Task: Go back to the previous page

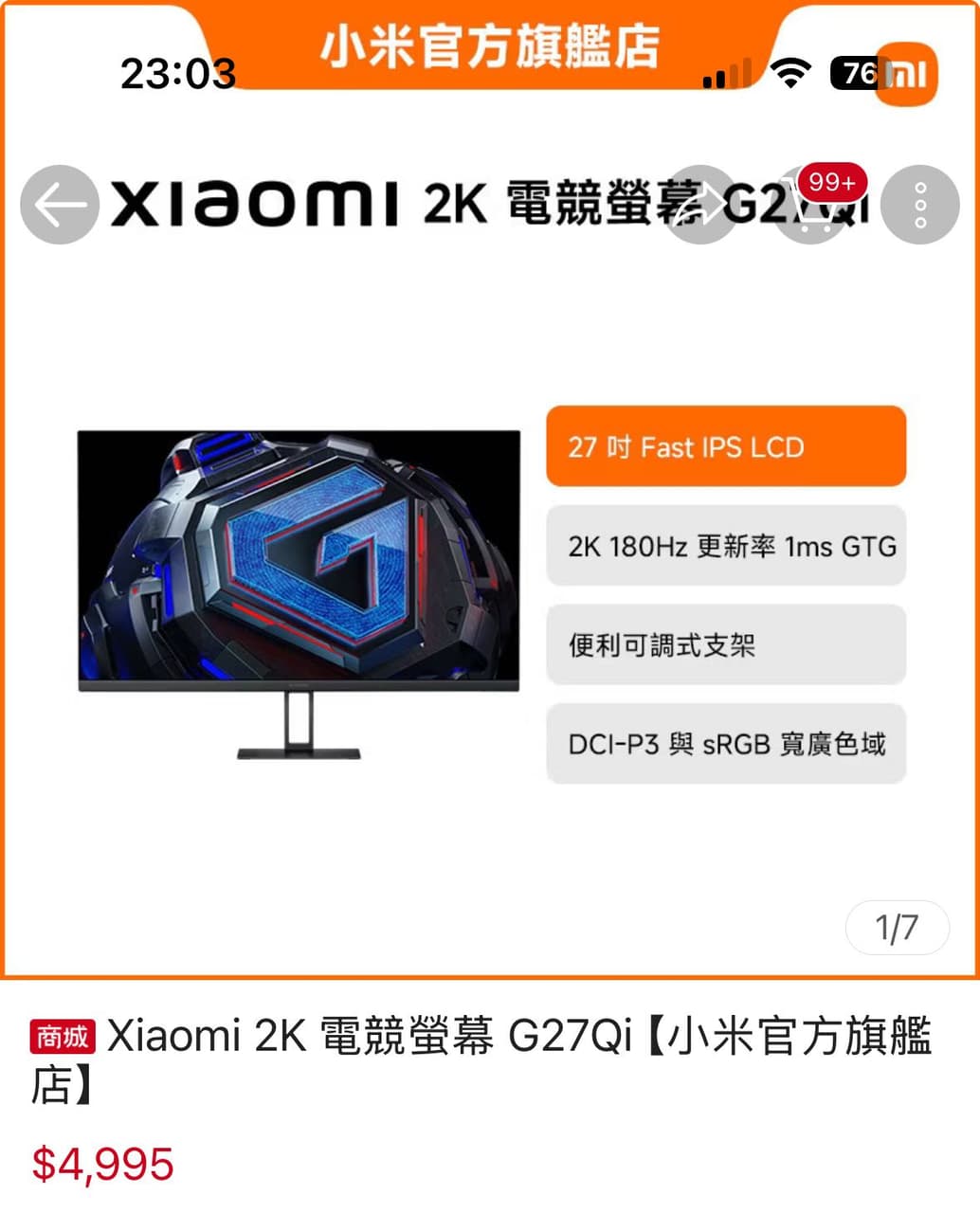Action: pos(59,205)
